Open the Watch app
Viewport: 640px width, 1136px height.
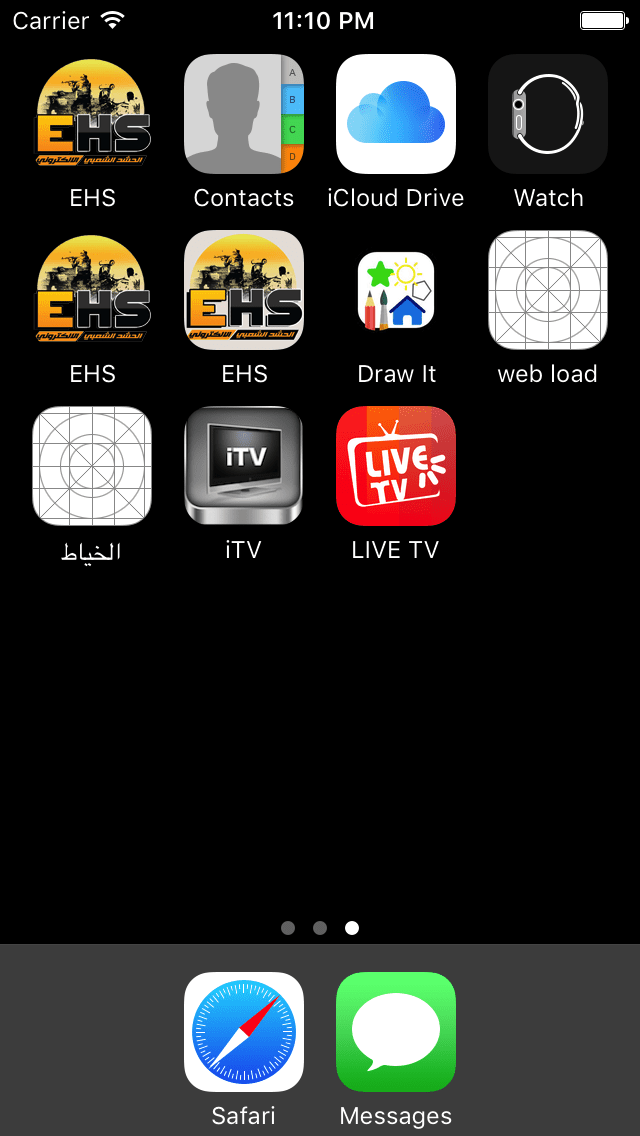click(x=548, y=114)
